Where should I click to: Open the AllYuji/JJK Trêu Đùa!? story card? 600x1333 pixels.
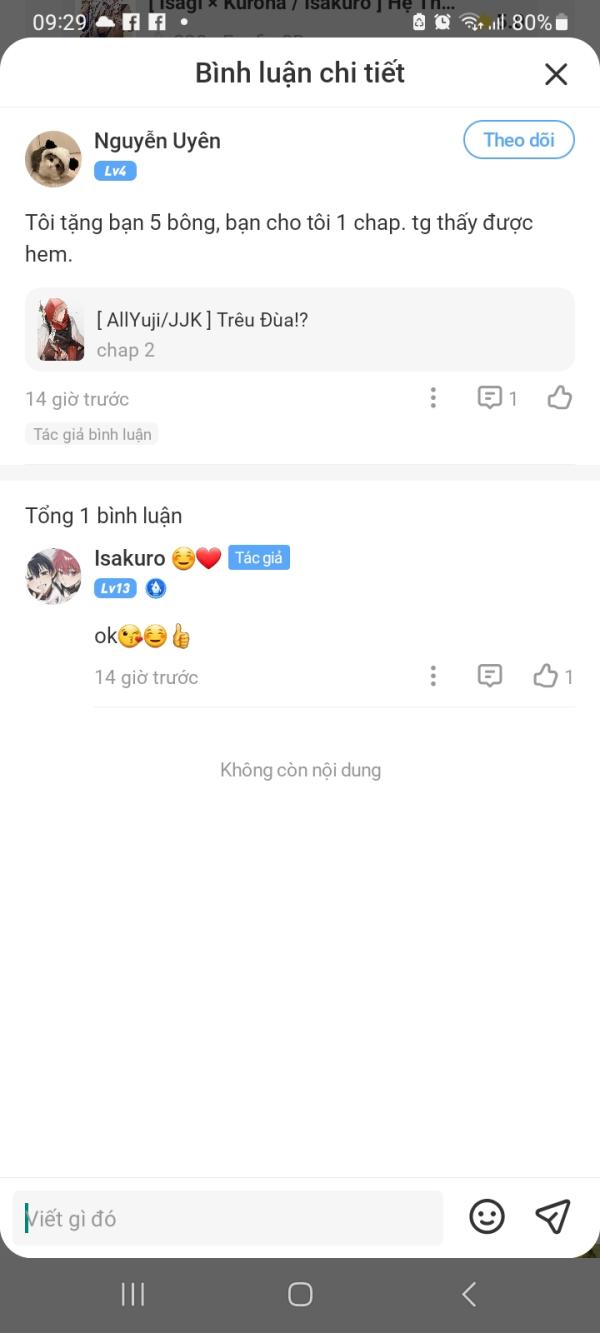(x=300, y=330)
